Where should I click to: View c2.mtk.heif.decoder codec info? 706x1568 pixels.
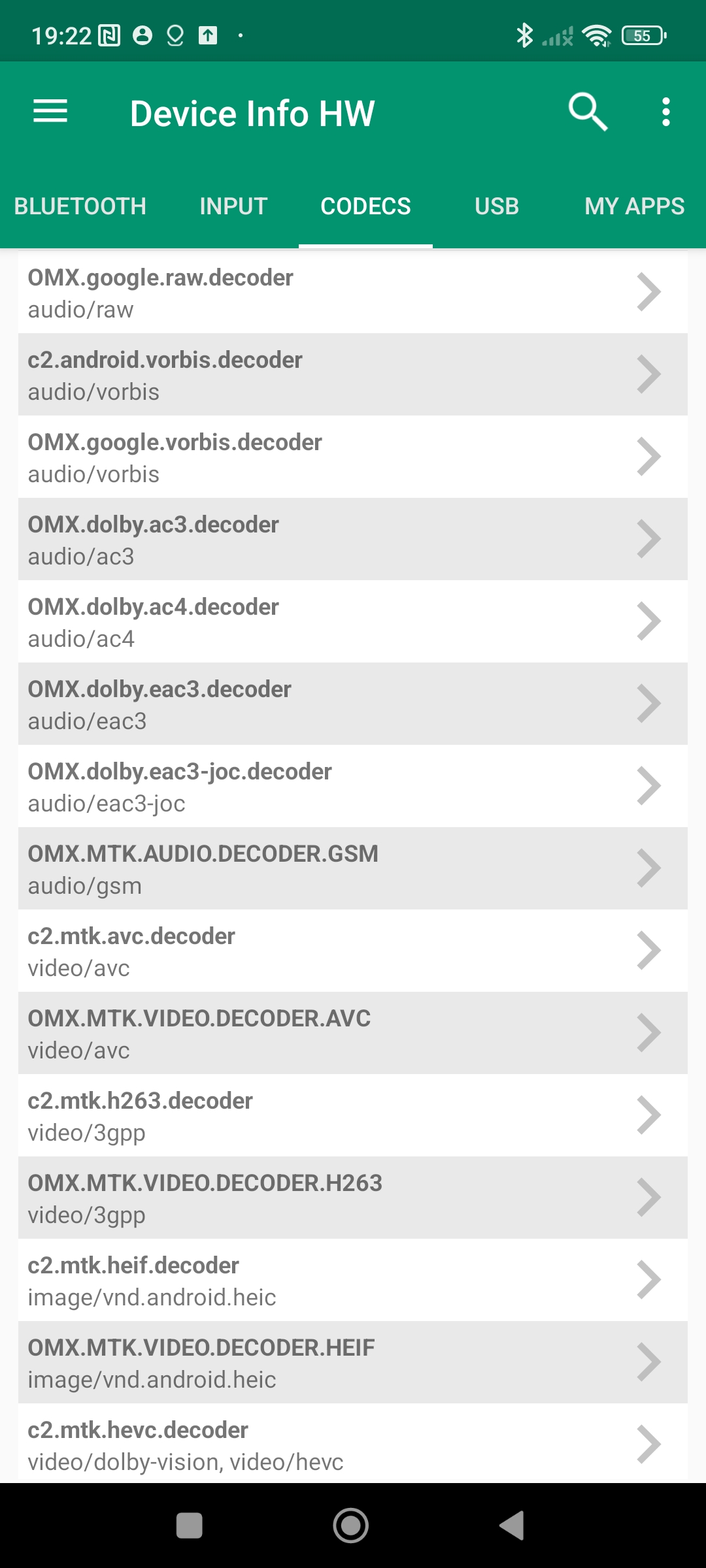coord(353,1281)
